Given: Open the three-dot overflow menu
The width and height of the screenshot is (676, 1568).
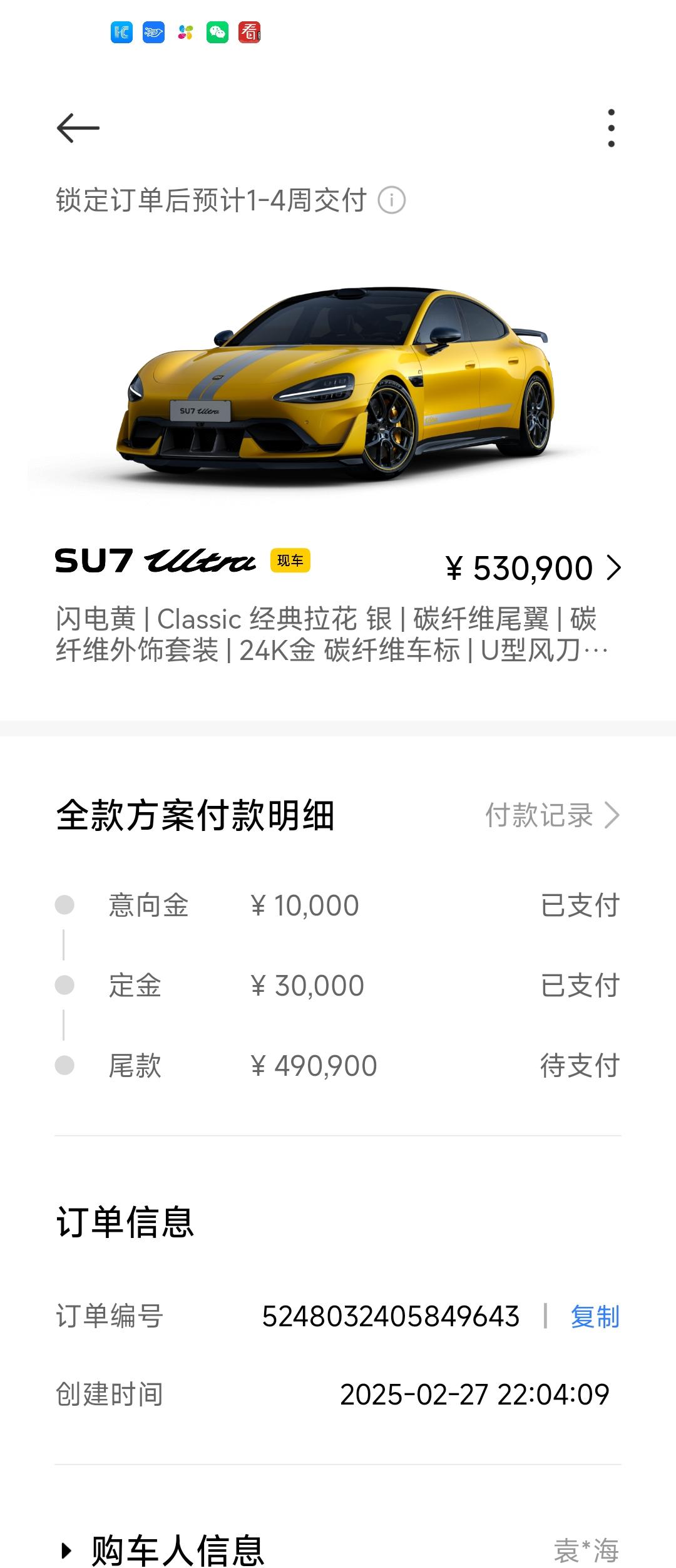Looking at the screenshot, I should (611, 128).
